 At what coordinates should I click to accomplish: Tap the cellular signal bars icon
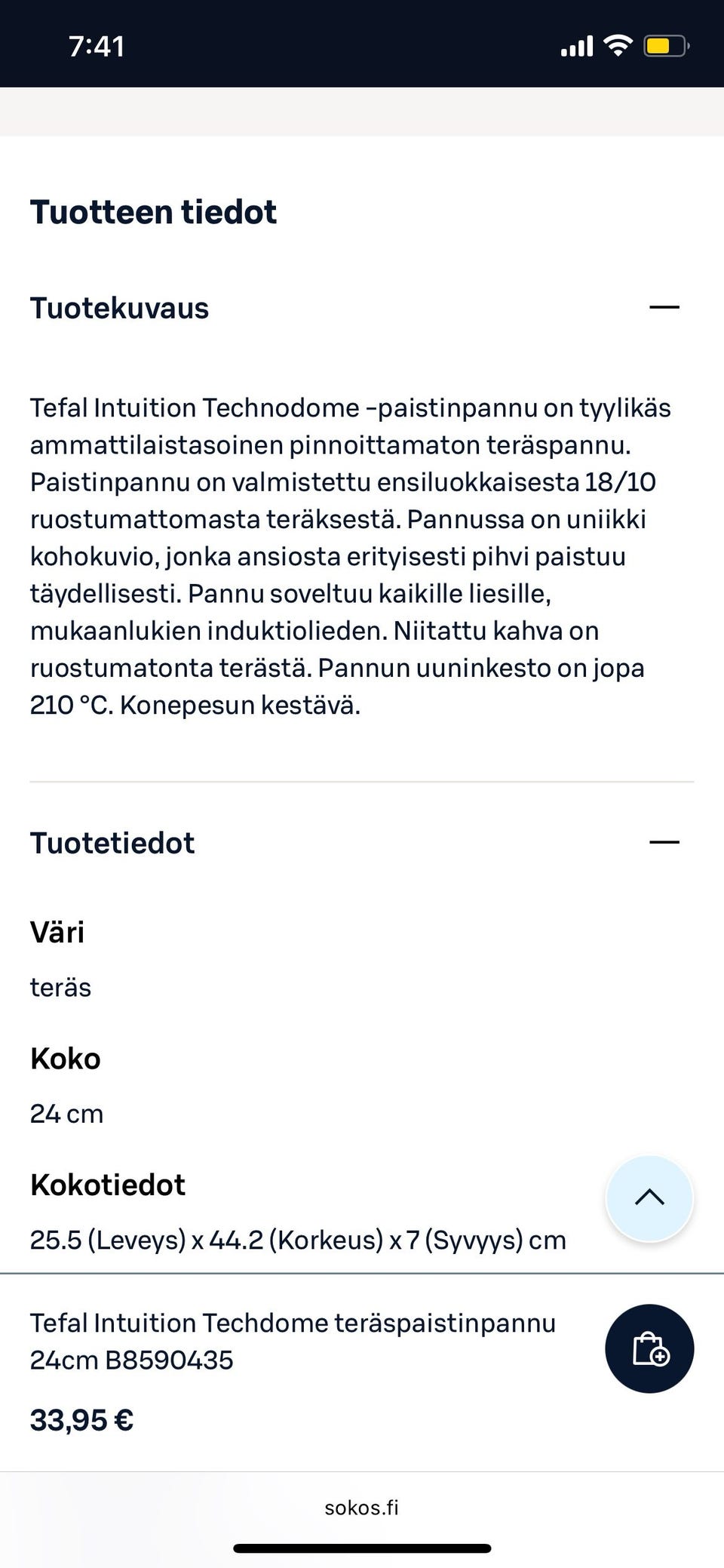[x=575, y=45]
